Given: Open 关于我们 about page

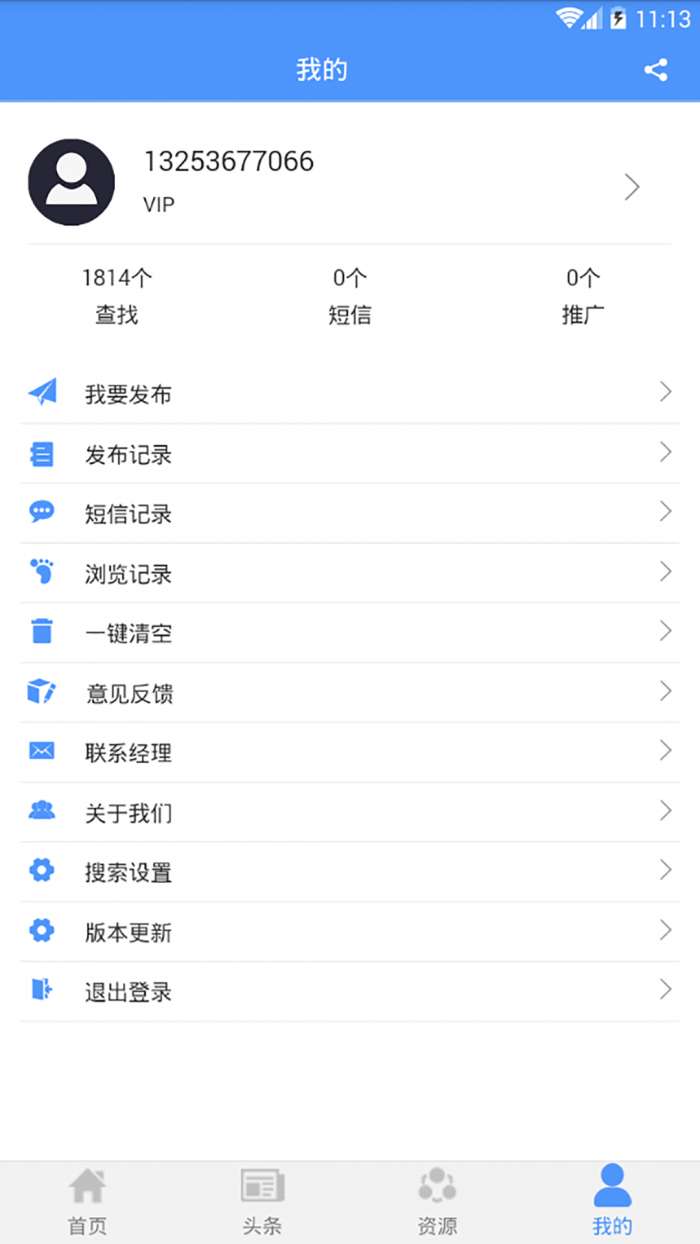Looking at the screenshot, I should click(350, 812).
